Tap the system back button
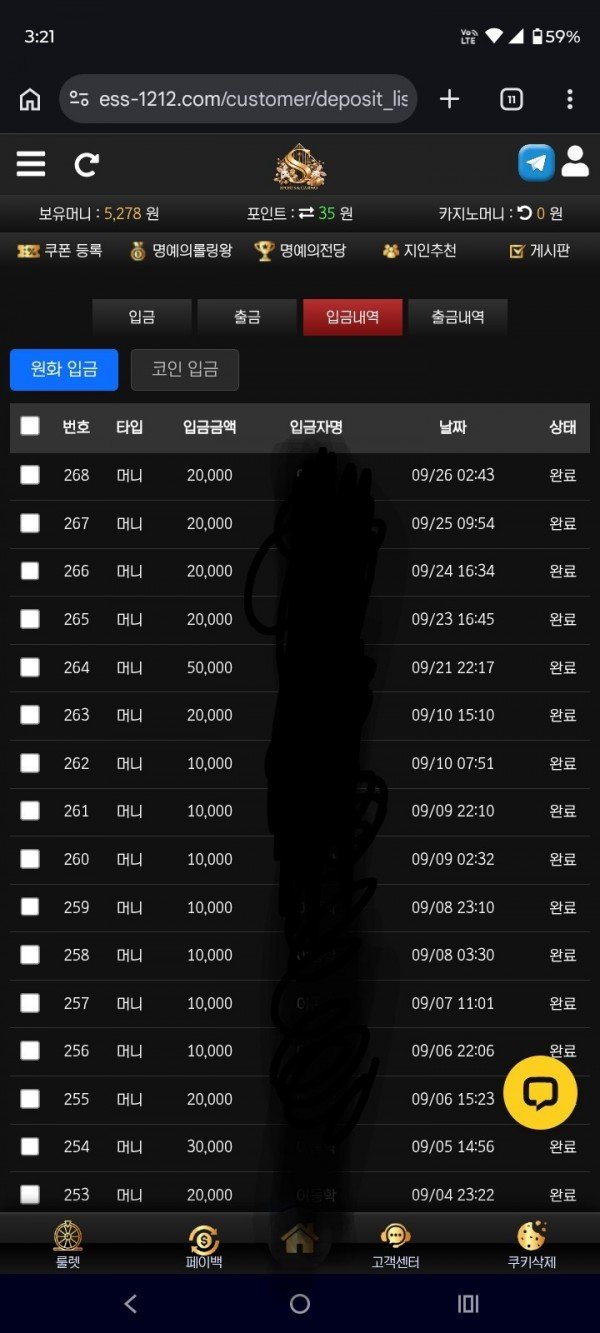The height and width of the screenshot is (1333, 600). pos(130,1303)
